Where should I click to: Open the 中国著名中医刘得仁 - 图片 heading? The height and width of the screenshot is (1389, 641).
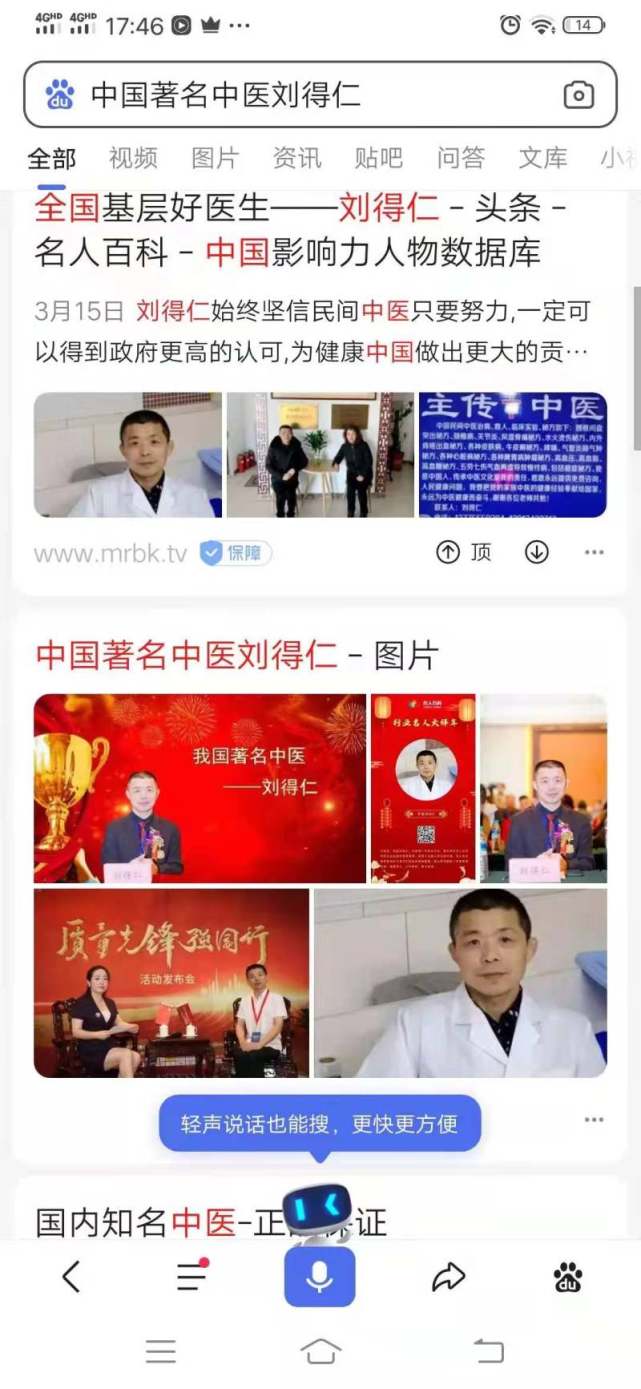click(237, 656)
